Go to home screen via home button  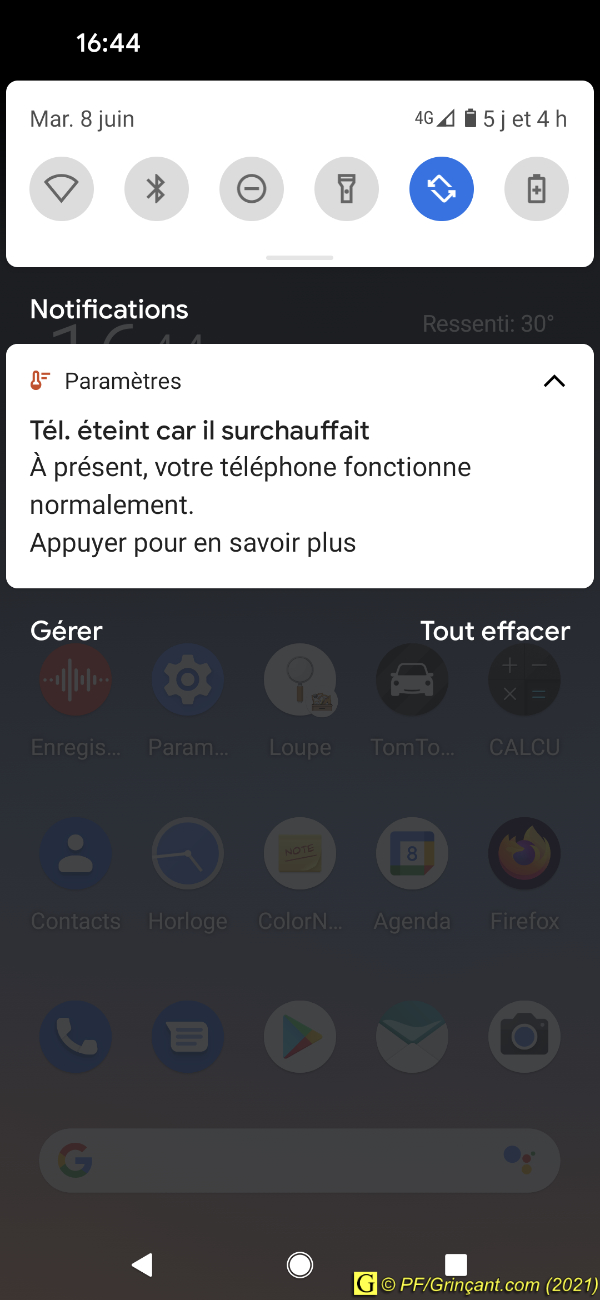(x=299, y=1265)
